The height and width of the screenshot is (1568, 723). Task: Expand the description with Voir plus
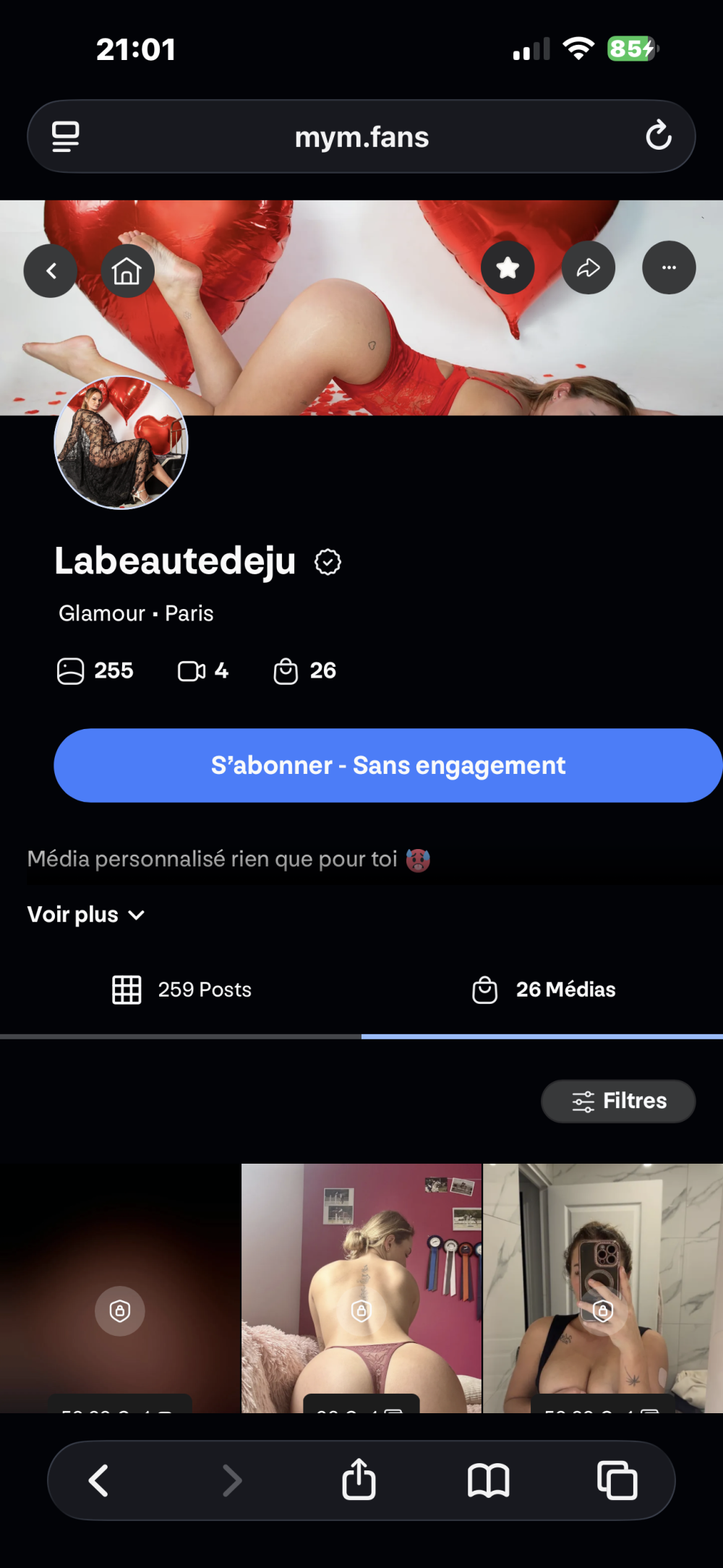click(86, 915)
